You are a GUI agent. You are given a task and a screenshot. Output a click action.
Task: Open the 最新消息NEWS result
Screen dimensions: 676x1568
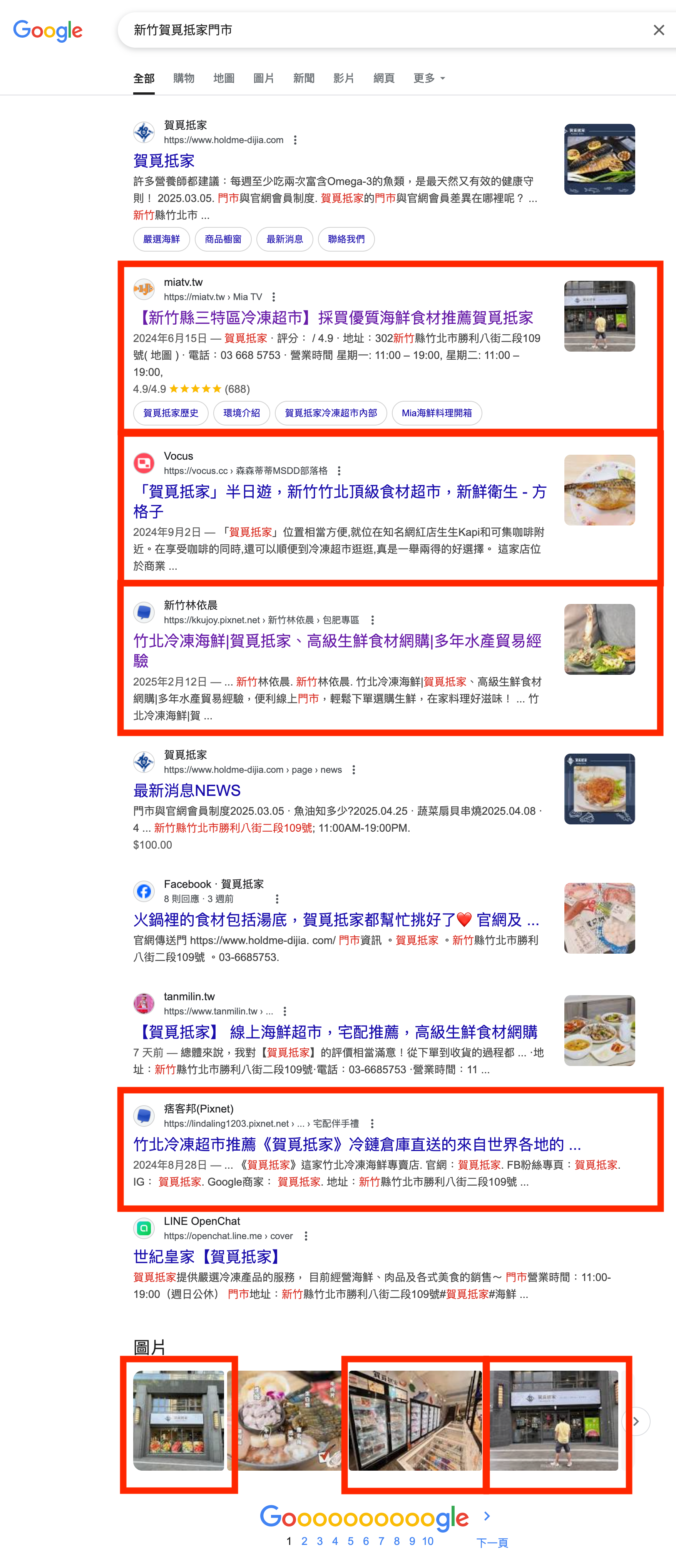(x=187, y=790)
